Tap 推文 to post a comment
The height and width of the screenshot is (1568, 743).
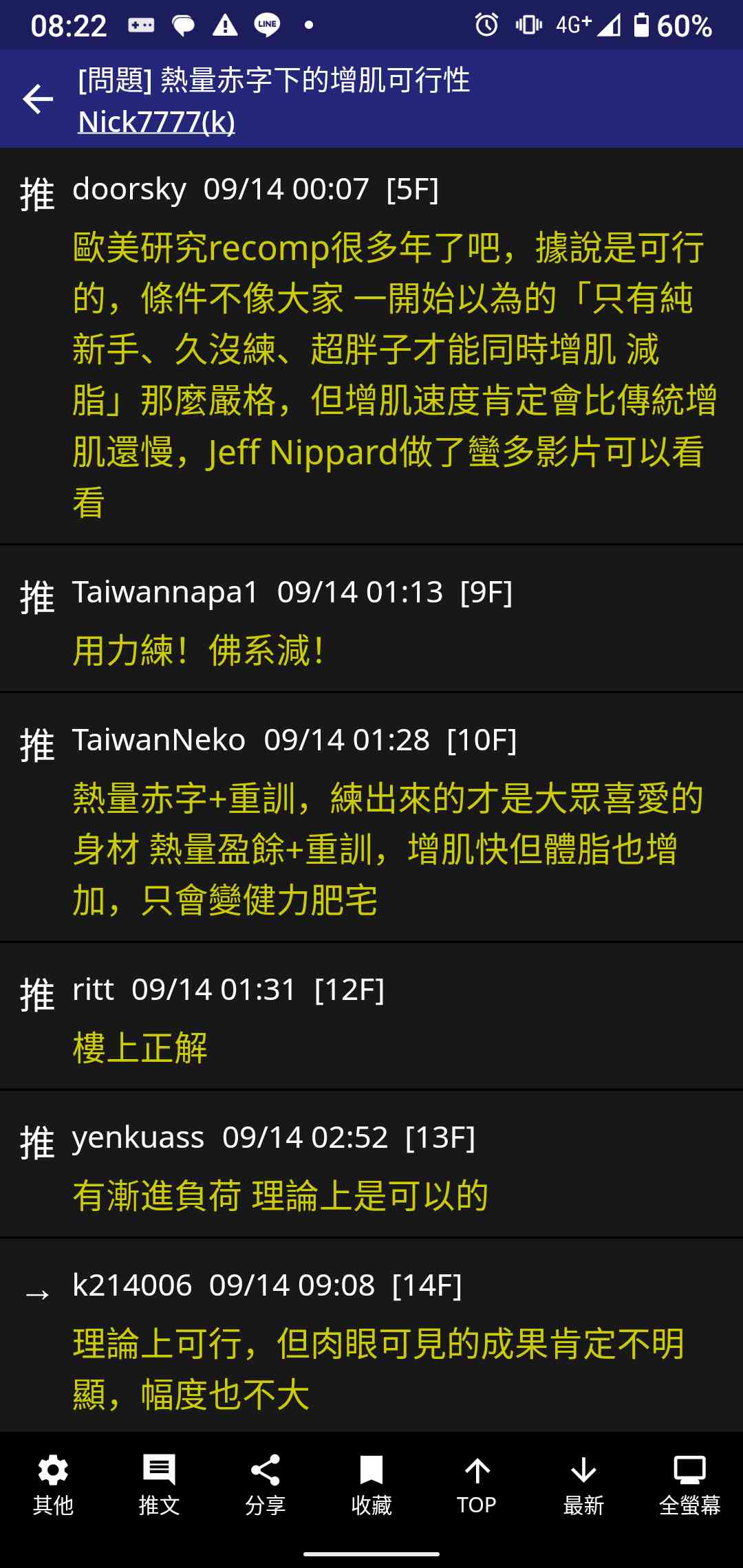point(159,1485)
